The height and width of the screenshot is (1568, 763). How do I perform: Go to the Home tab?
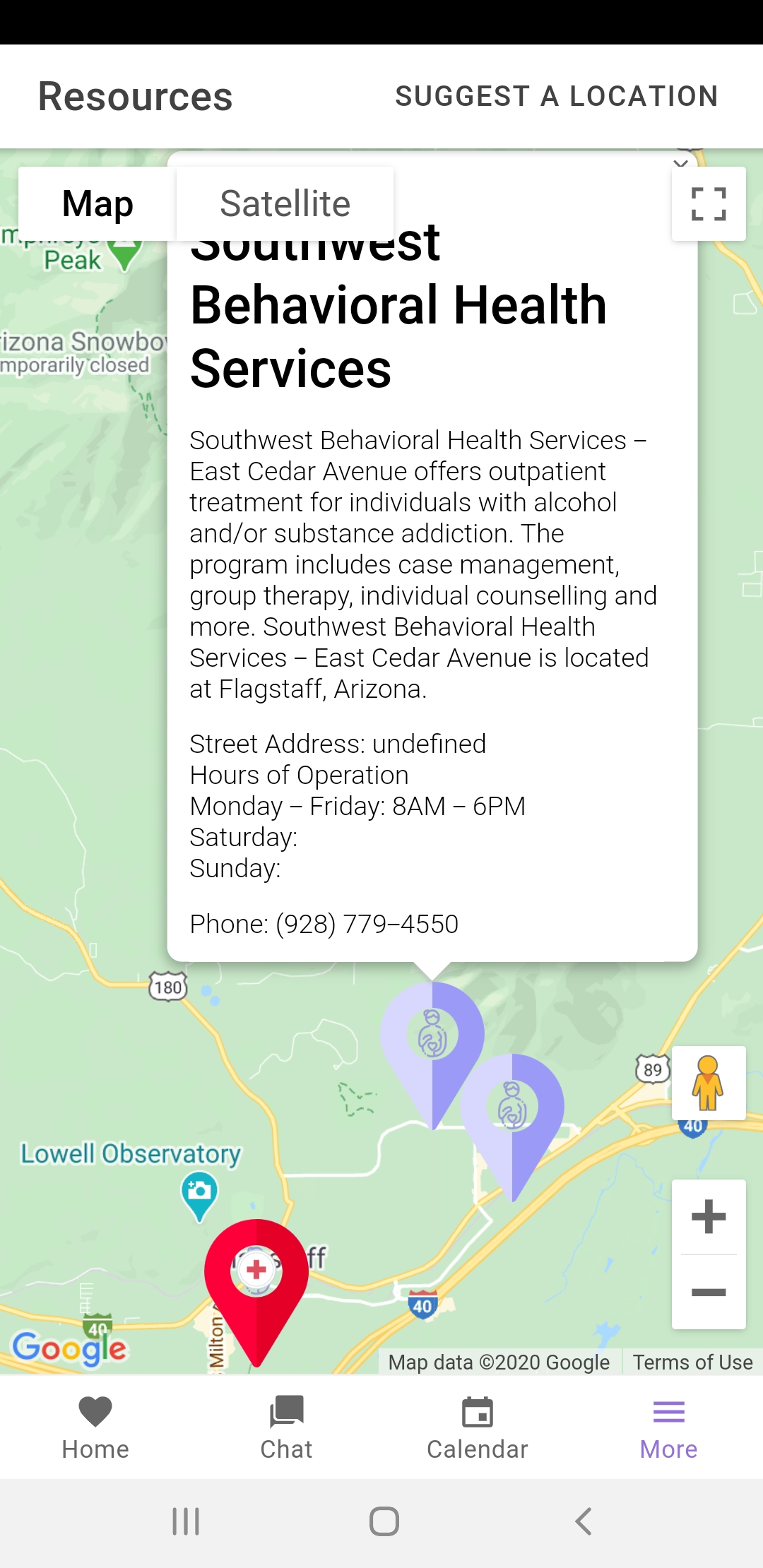coord(95,1427)
